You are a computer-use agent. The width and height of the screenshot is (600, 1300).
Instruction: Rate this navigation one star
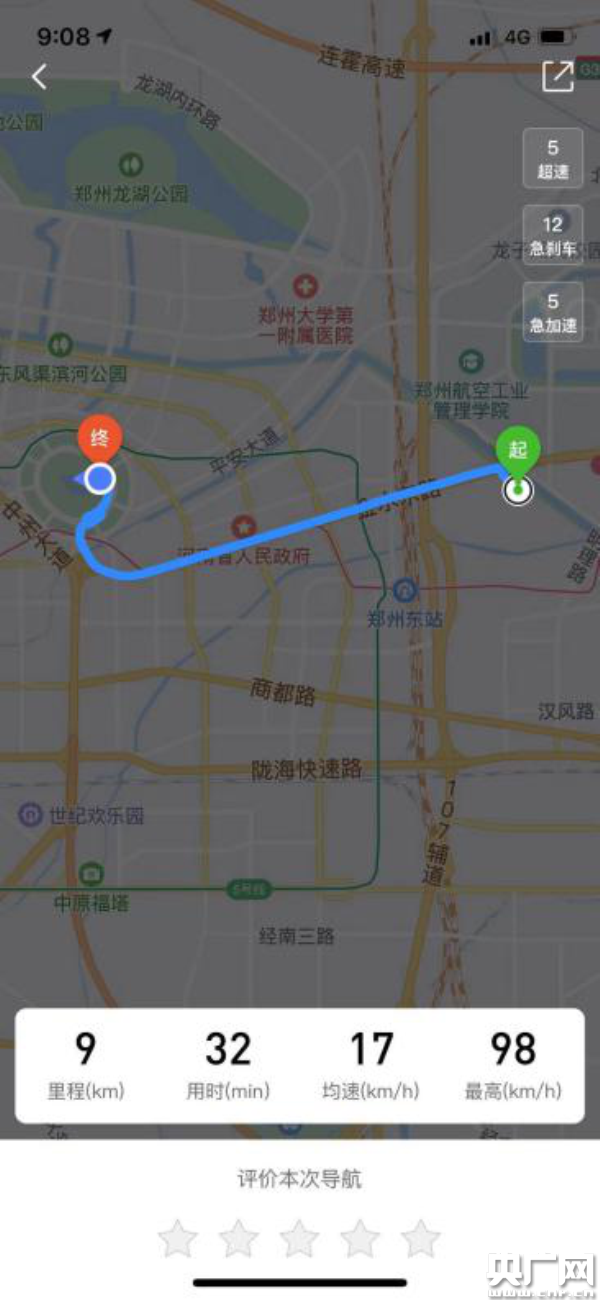[178, 1239]
